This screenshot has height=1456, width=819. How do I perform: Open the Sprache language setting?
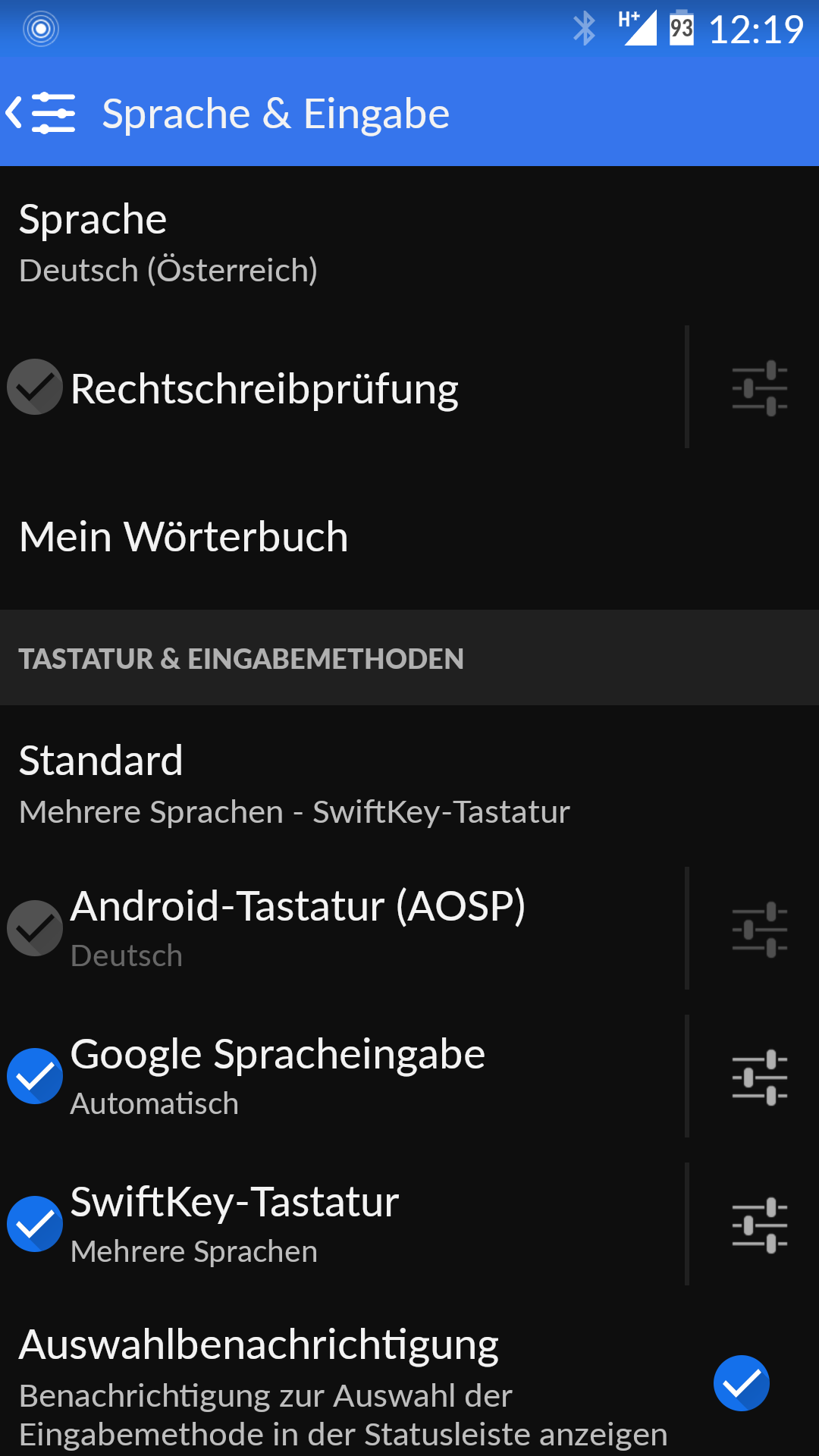pyautogui.click(x=409, y=243)
